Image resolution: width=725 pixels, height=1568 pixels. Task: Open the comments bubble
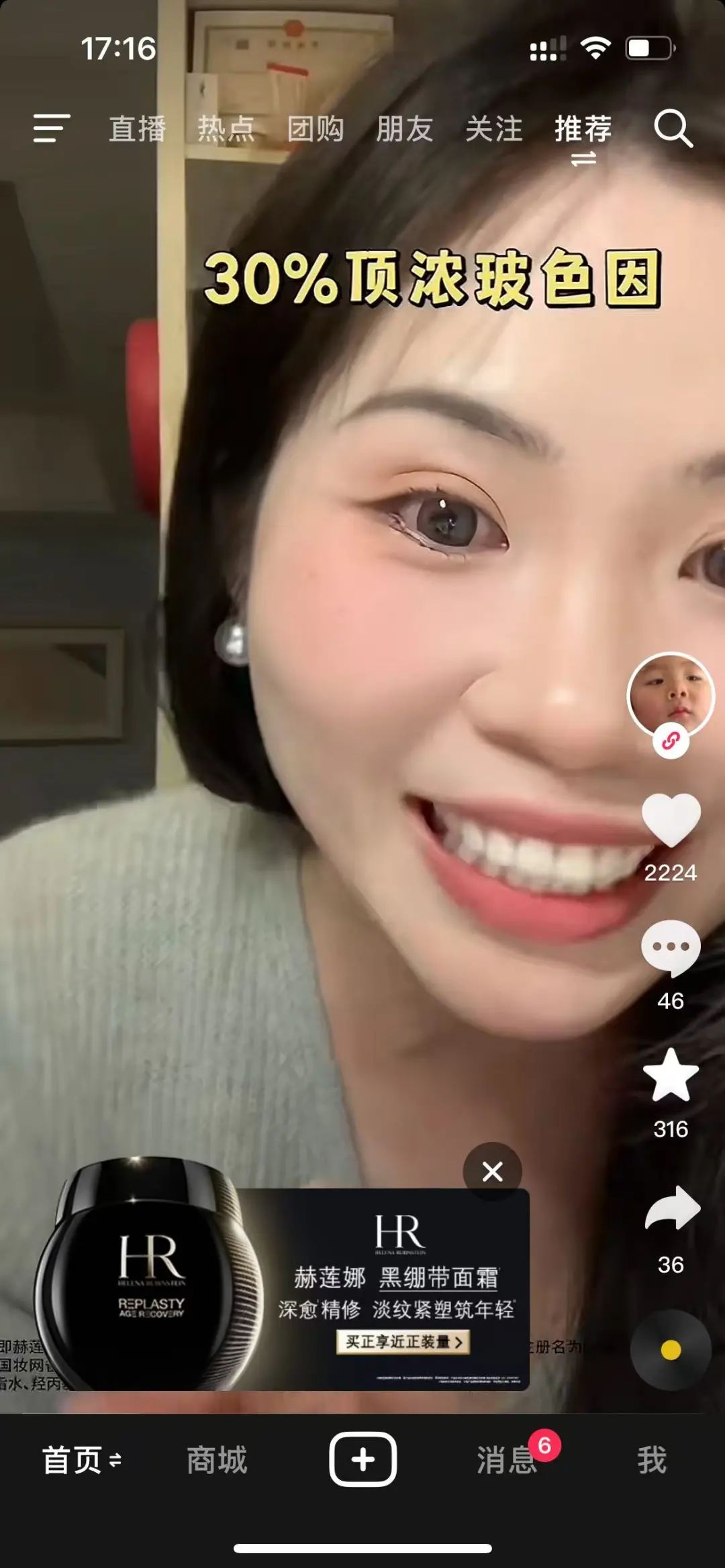[x=671, y=947]
